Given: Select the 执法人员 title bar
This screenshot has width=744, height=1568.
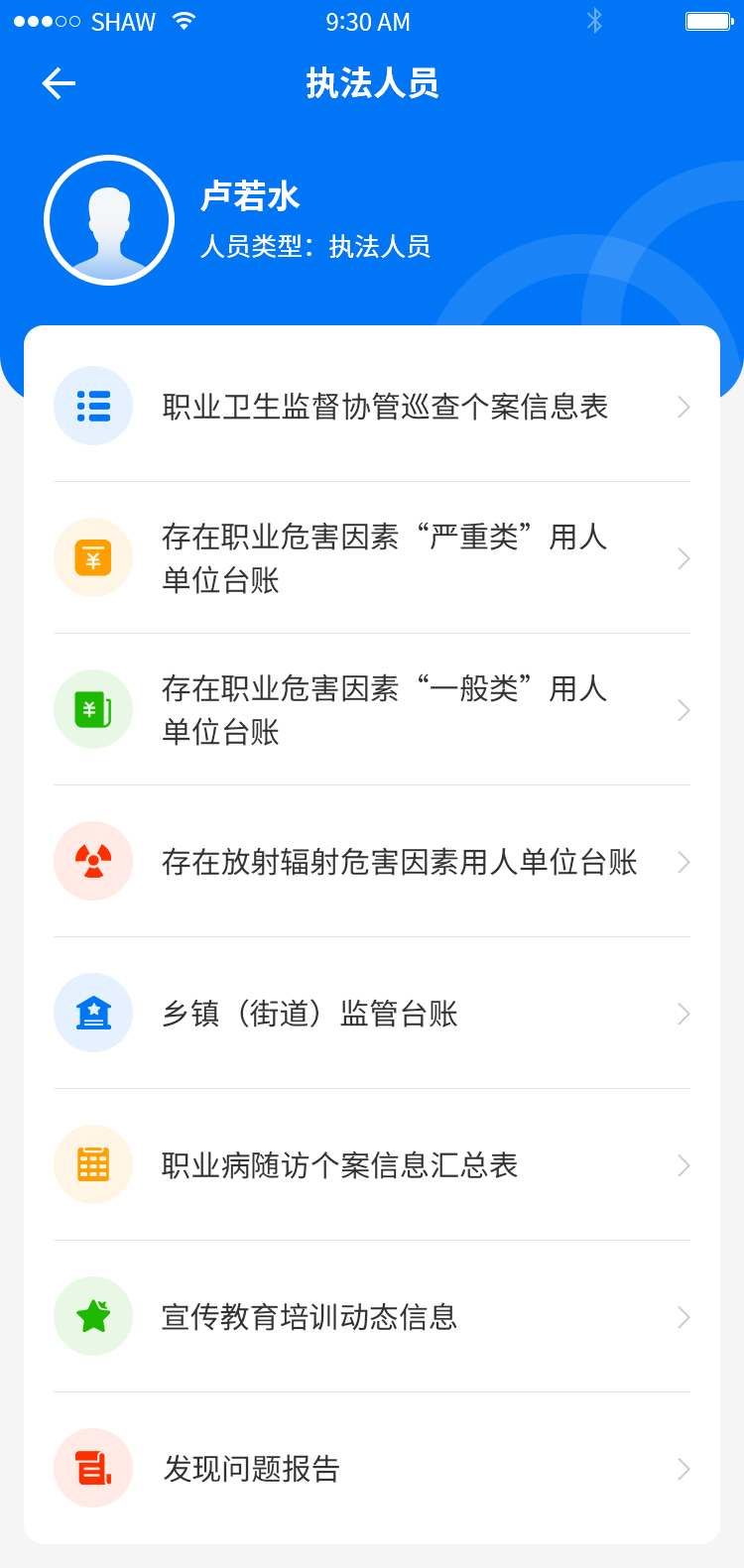Looking at the screenshot, I should [x=372, y=83].
